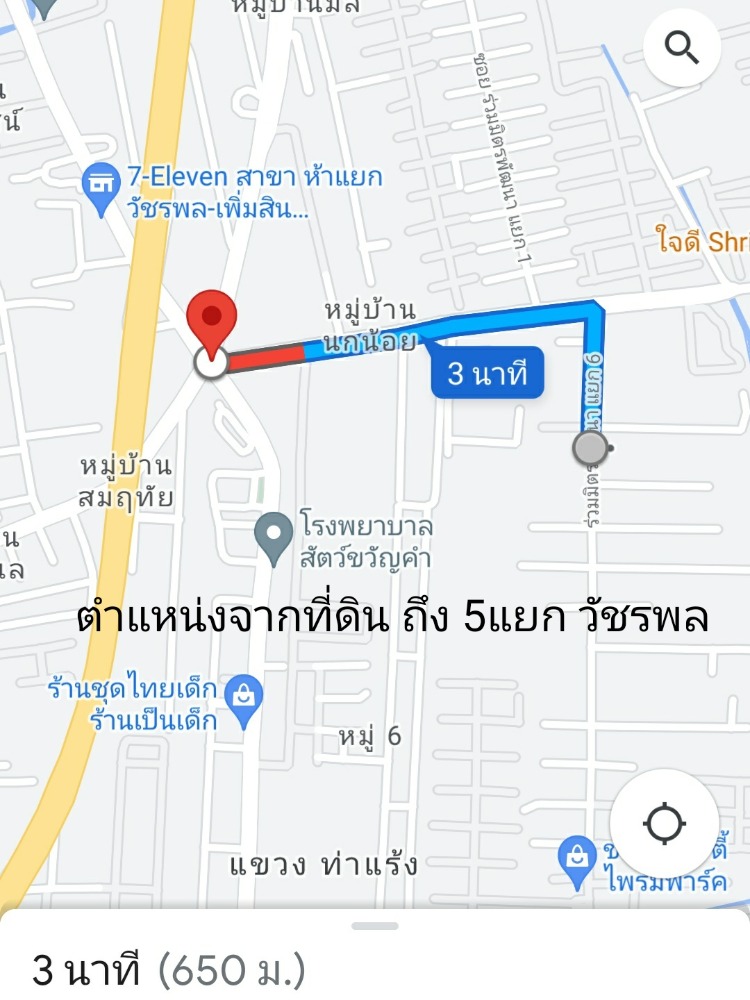Tap the หมู่บ้านสมฤทัย area label

(123, 479)
